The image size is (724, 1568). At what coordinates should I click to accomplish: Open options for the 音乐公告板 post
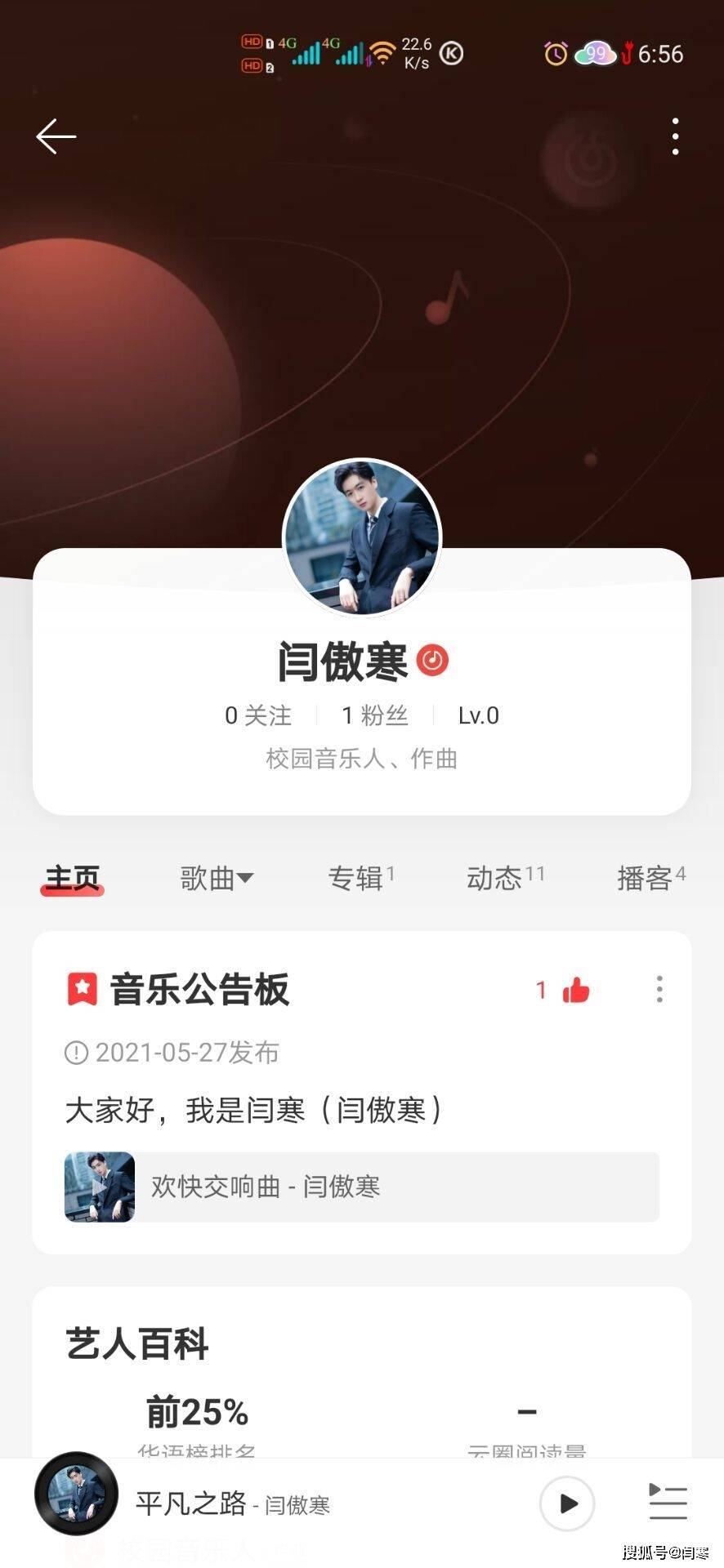[659, 990]
